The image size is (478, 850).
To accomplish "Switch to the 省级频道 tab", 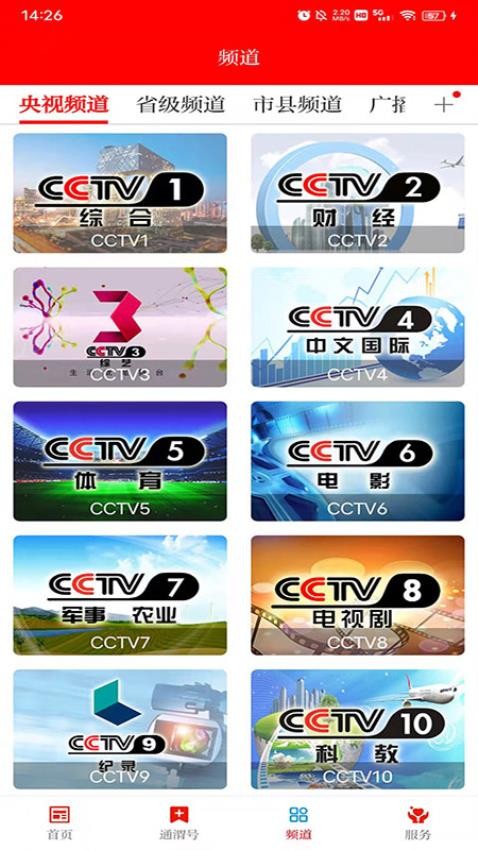I will point(180,104).
